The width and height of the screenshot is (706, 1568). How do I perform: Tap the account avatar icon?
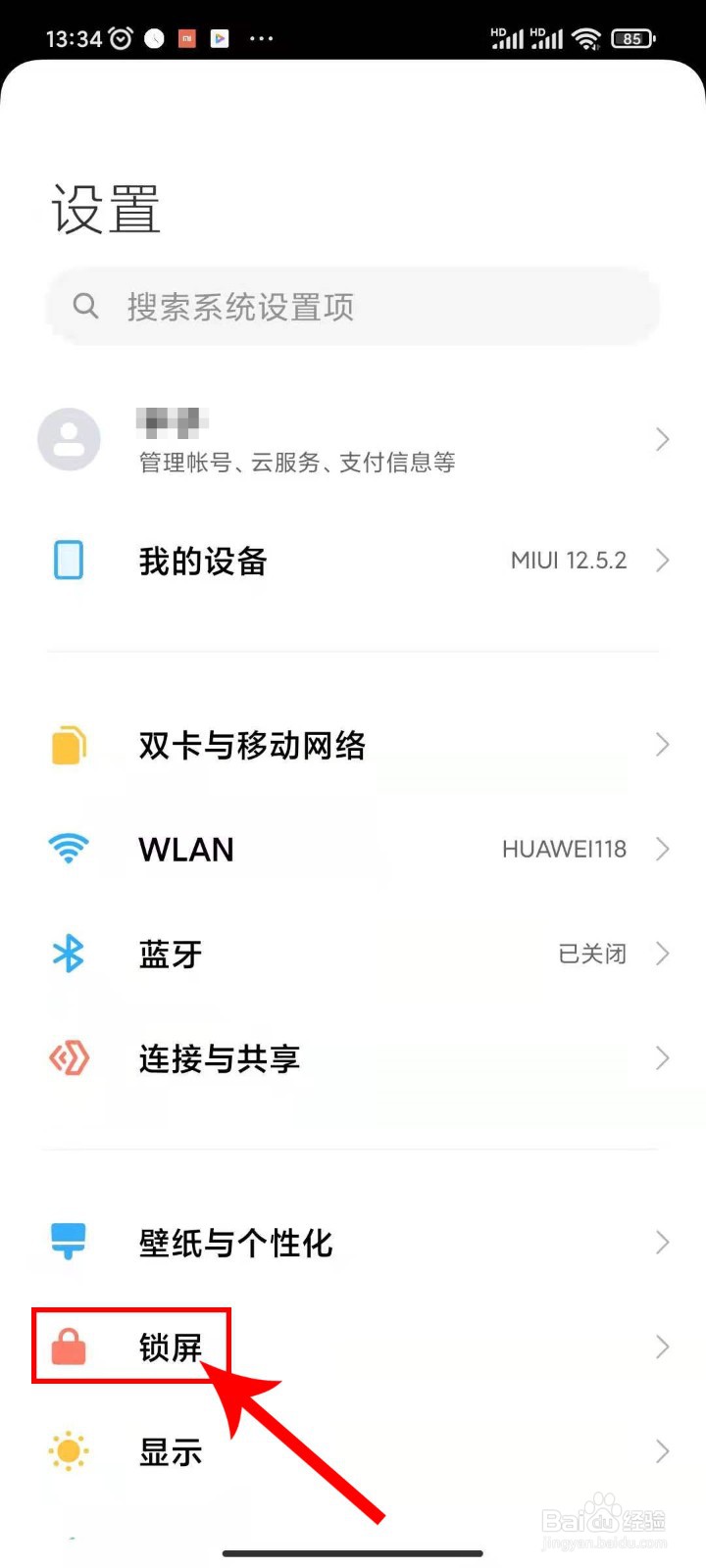coord(69,439)
